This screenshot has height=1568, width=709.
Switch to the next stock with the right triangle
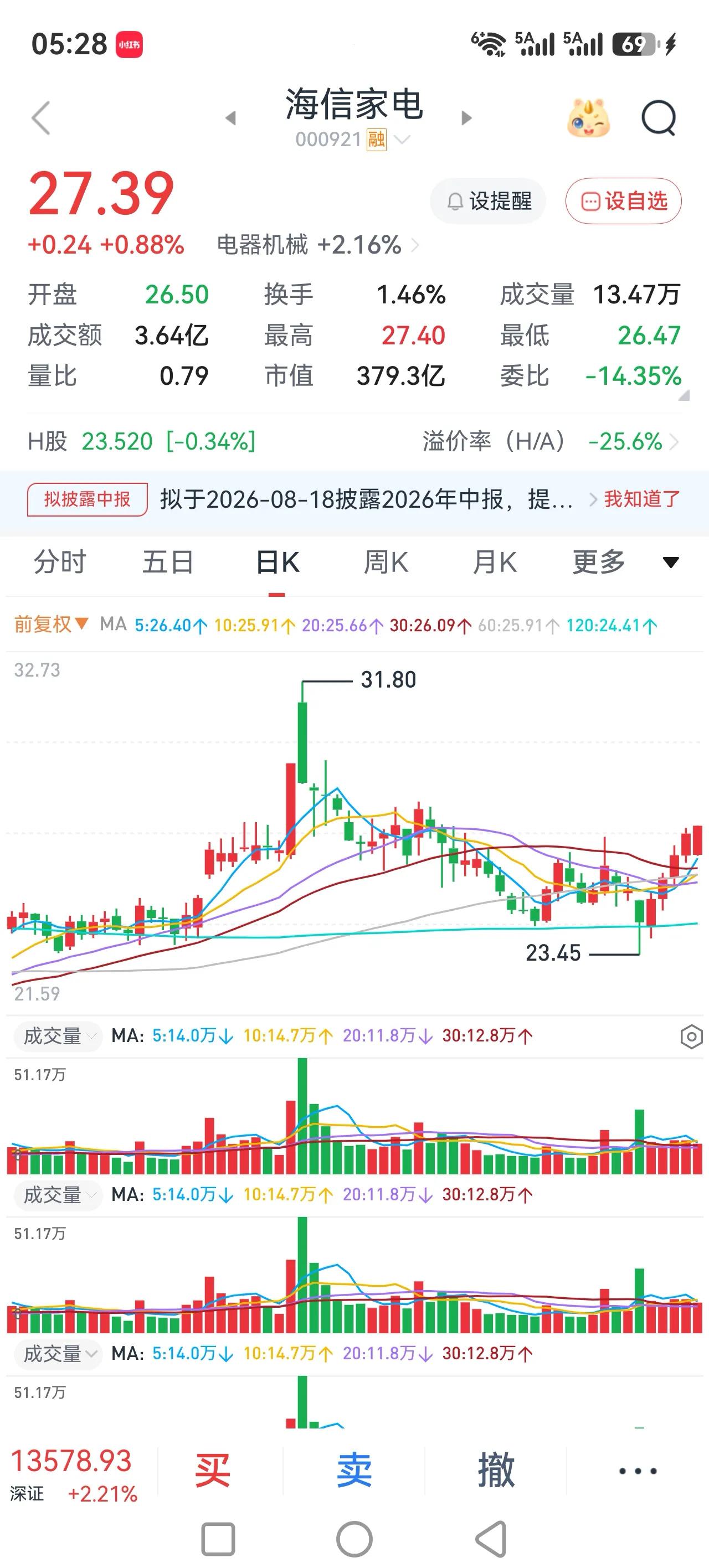click(466, 117)
